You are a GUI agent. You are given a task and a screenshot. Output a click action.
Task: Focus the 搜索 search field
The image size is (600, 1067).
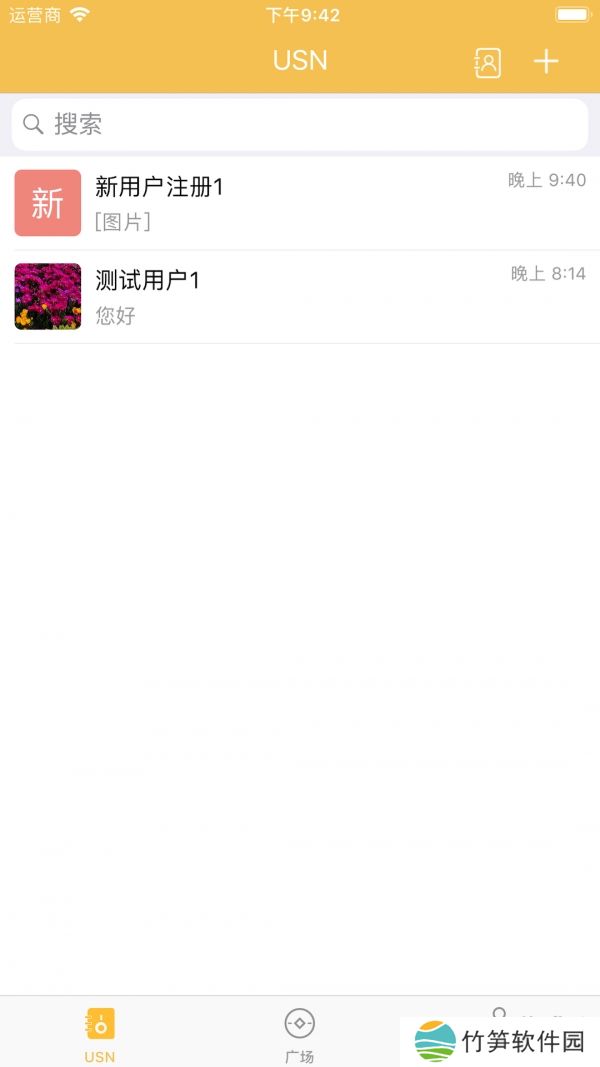300,124
